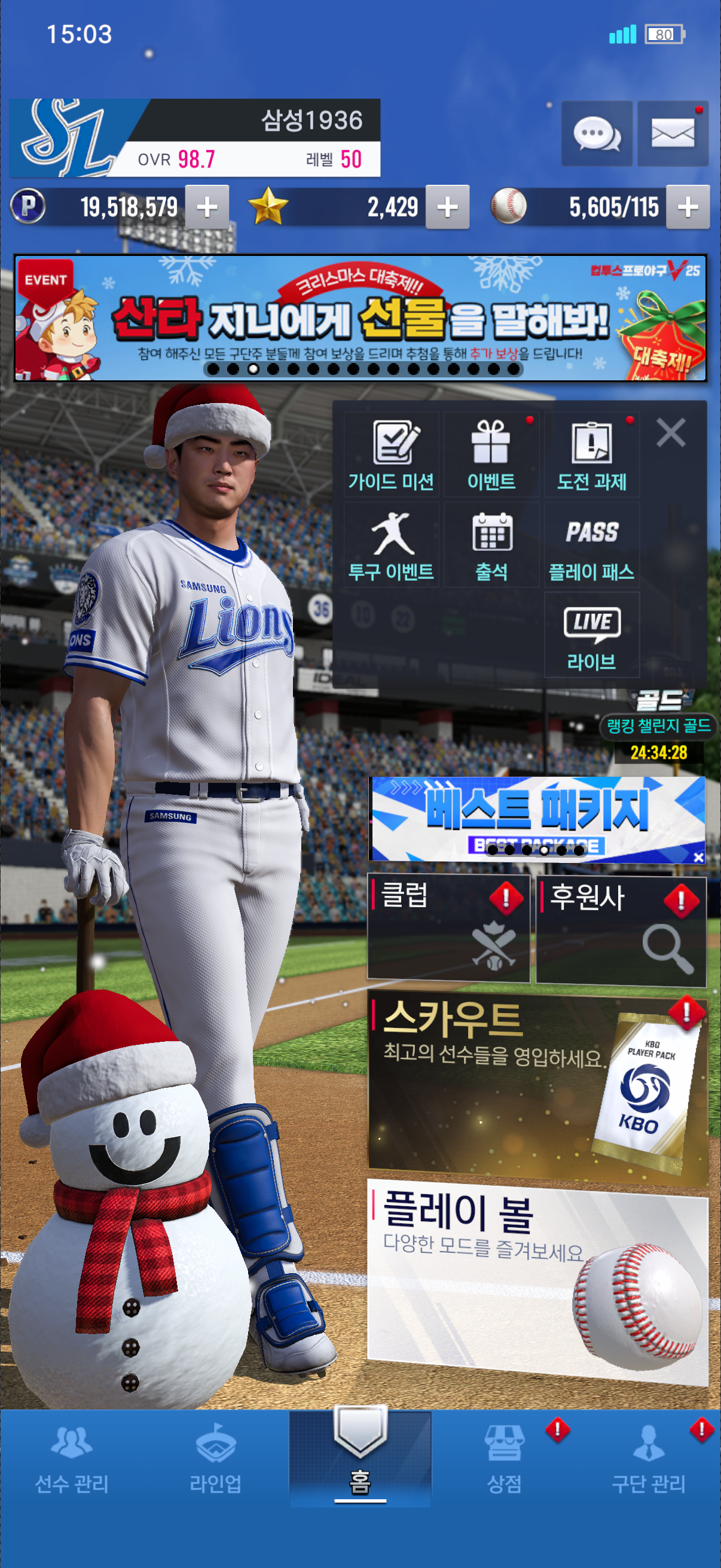
Task: Dismiss the 베스트 패키지 banner
Action: coord(698,856)
